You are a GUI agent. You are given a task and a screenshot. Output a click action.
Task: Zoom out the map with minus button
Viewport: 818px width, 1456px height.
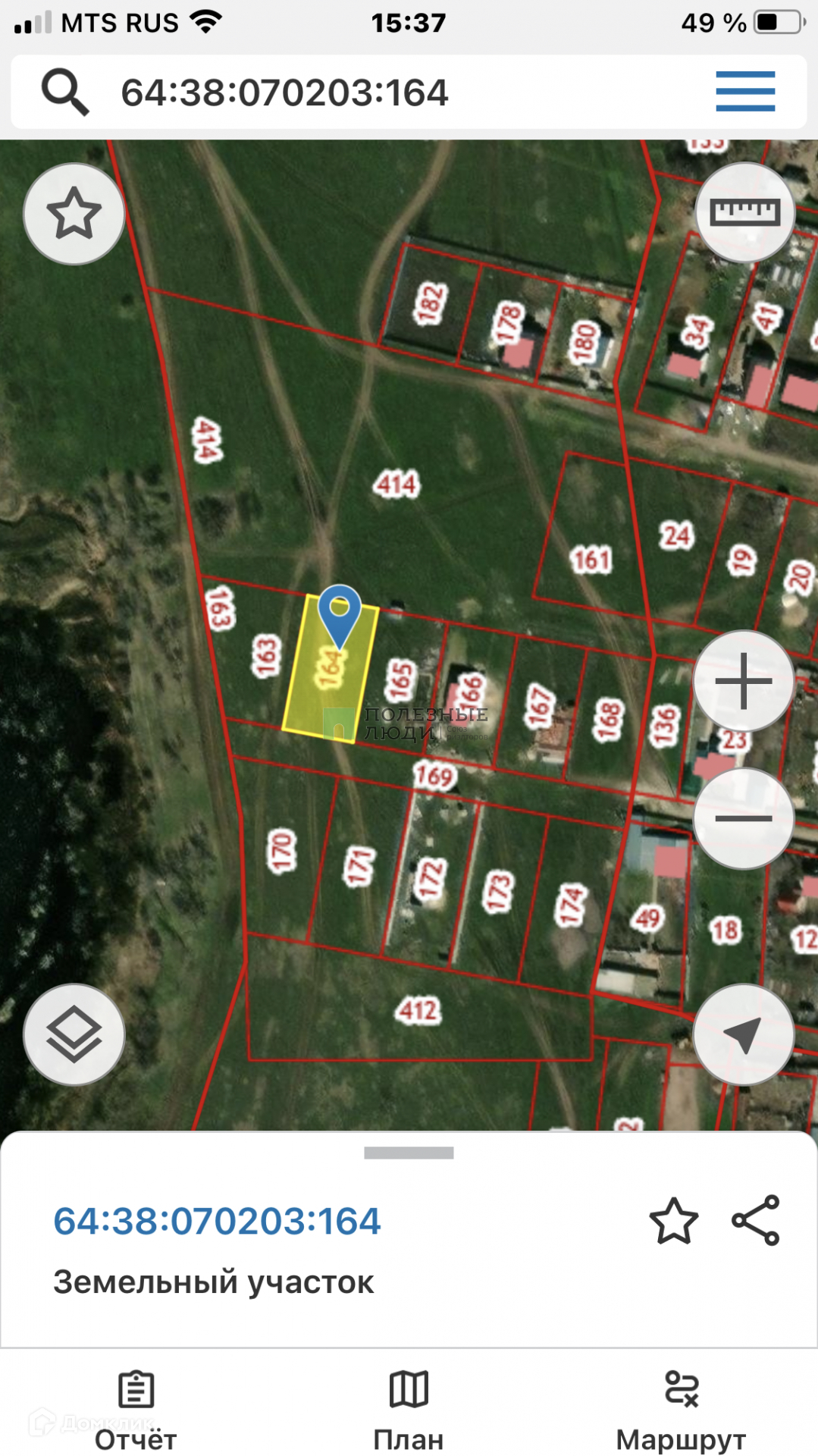(x=743, y=818)
